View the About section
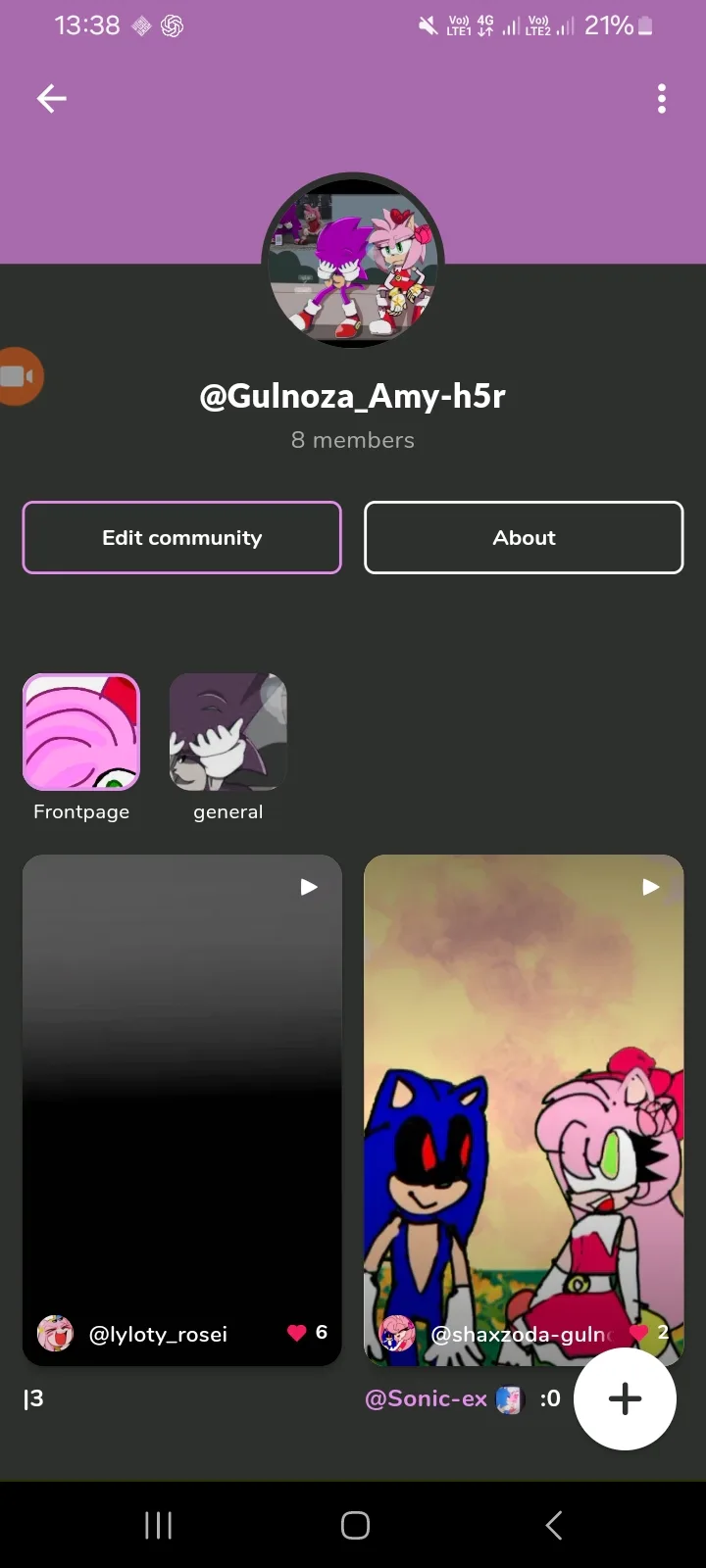 pos(524,537)
